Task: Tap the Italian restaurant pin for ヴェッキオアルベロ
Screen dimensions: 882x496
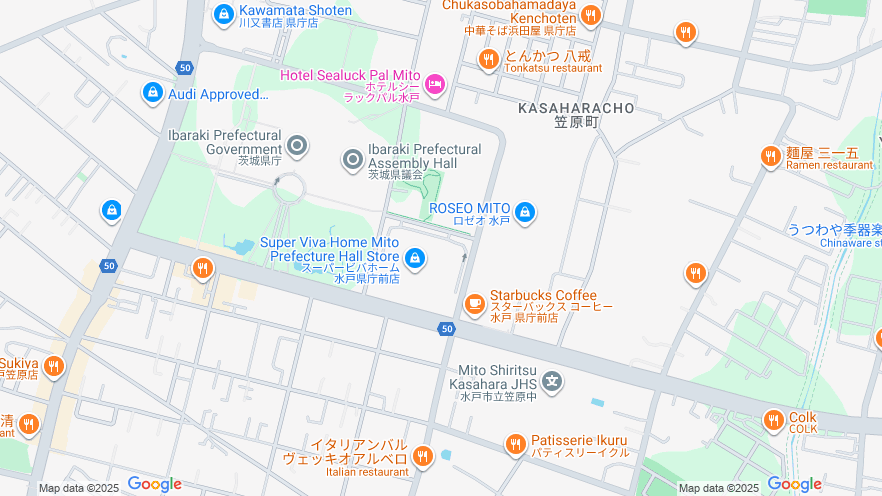Action: pyautogui.click(x=422, y=456)
